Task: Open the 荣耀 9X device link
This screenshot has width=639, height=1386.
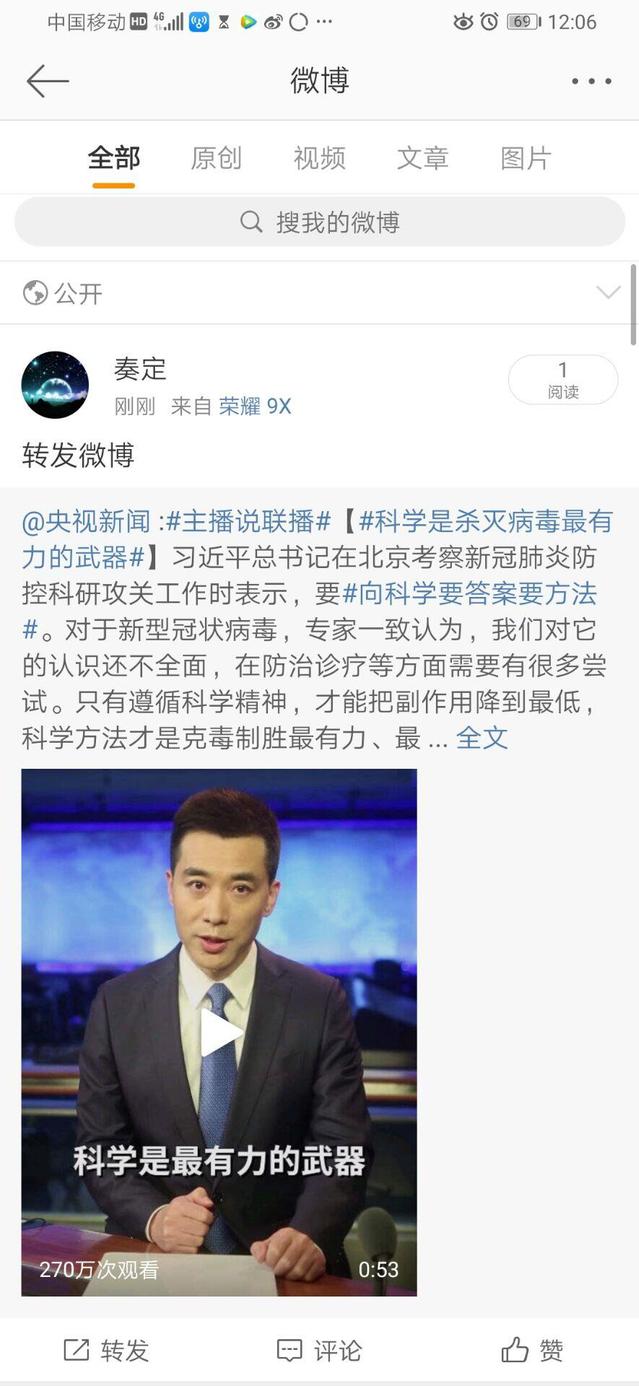Action: coord(255,406)
